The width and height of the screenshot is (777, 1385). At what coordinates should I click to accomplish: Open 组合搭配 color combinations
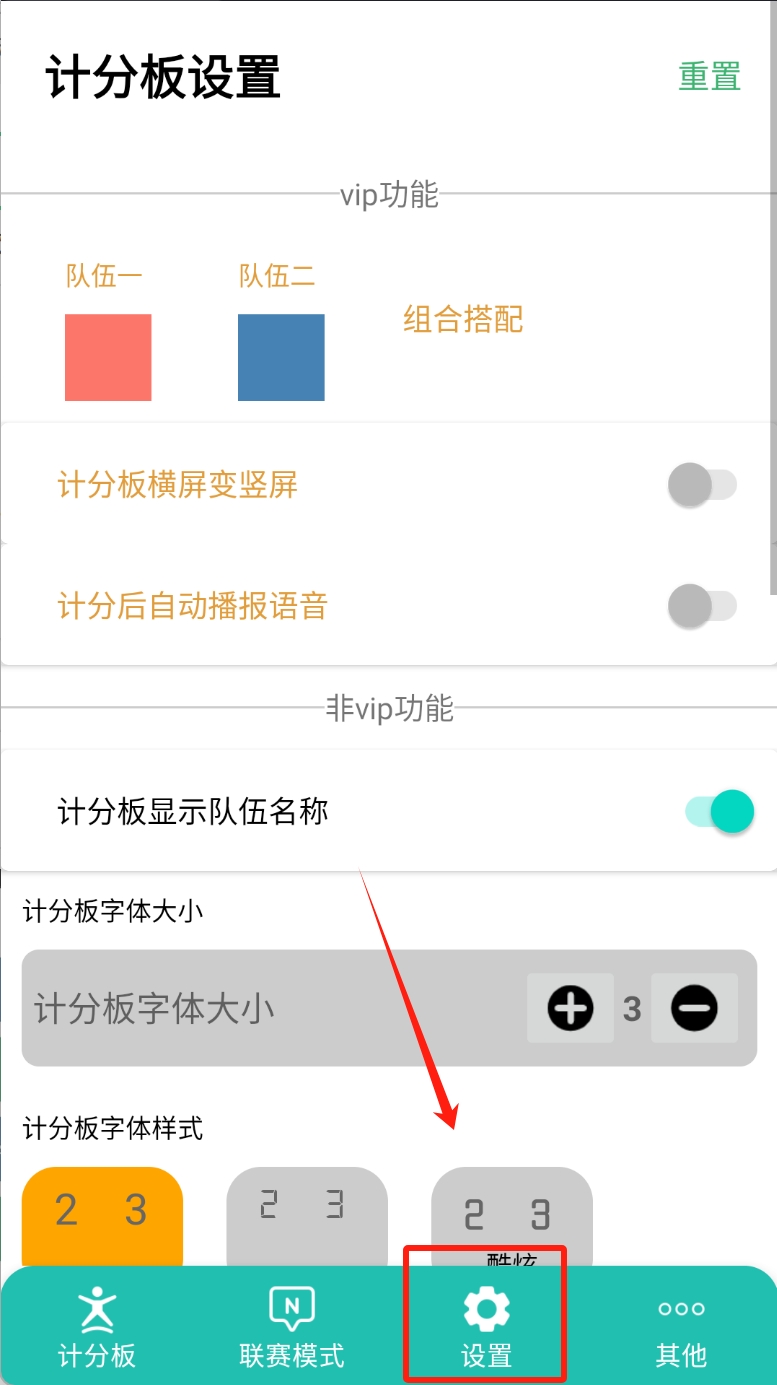463,320
